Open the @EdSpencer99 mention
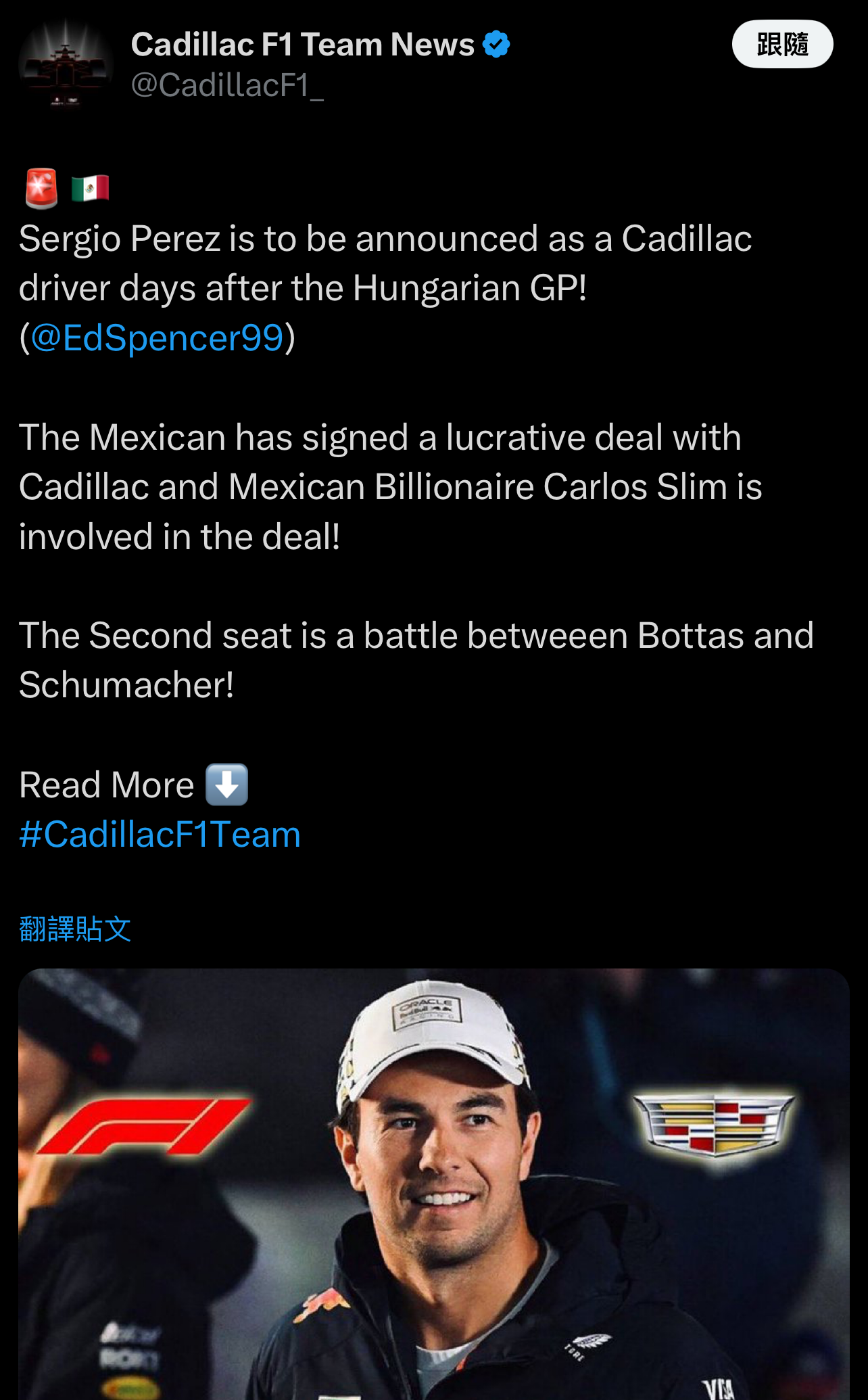Viewport: 868px width, 1400px height. pyautogui.click(x=157, y=337)
